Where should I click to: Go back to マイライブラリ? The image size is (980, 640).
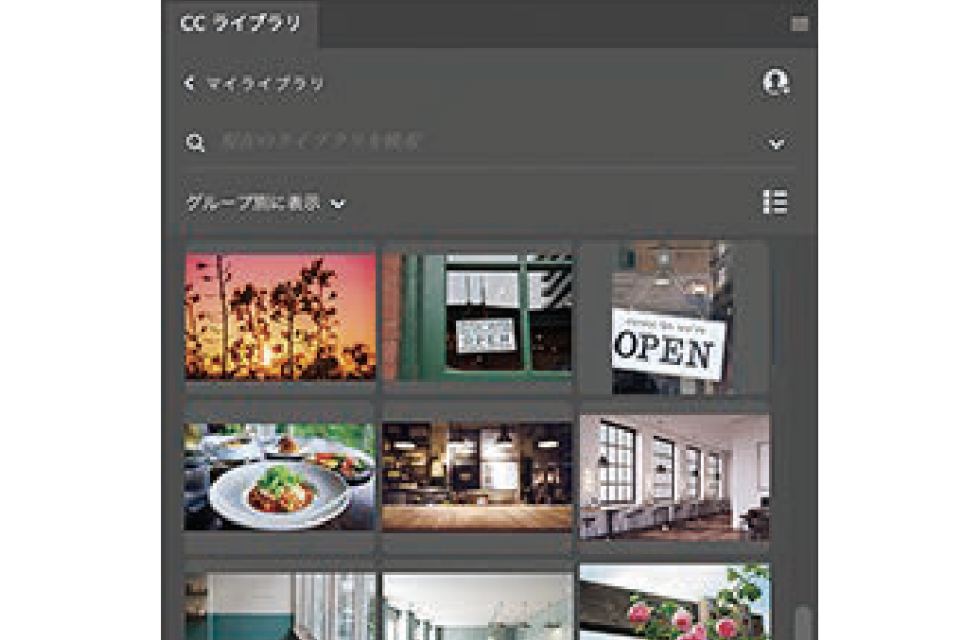(255, 84)
